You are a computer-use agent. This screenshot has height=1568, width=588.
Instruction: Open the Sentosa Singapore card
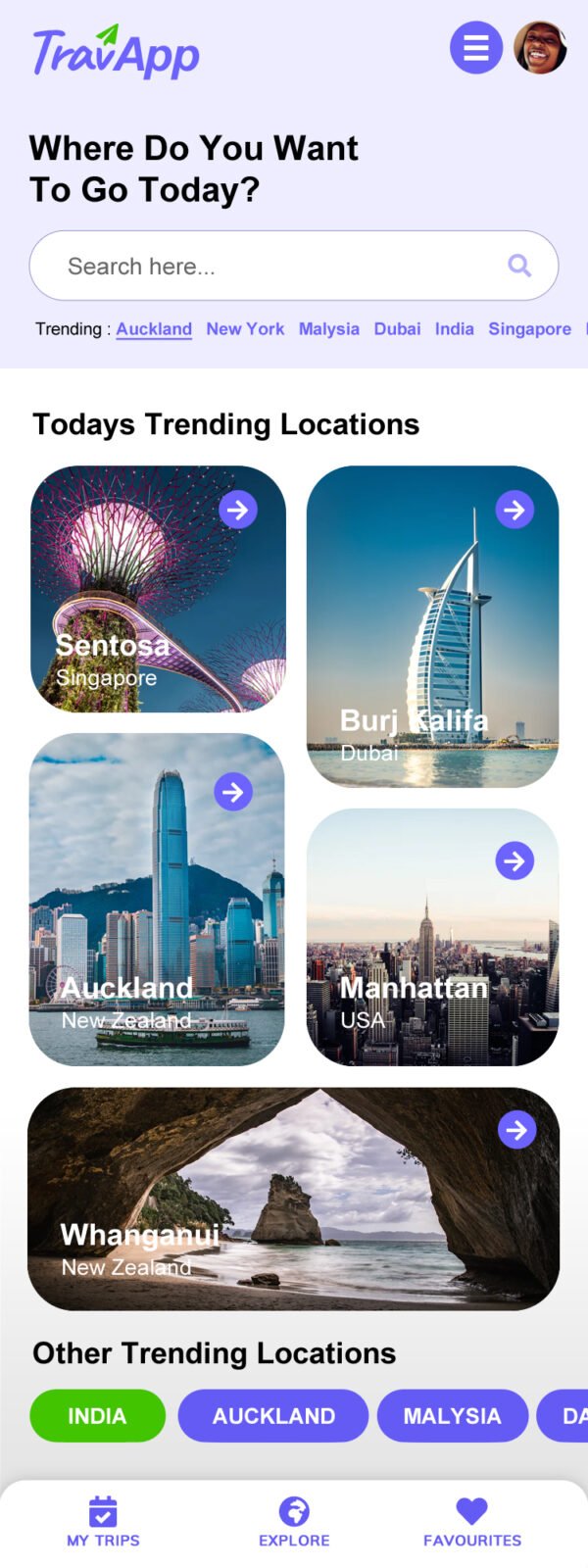[x=158, y=588]
